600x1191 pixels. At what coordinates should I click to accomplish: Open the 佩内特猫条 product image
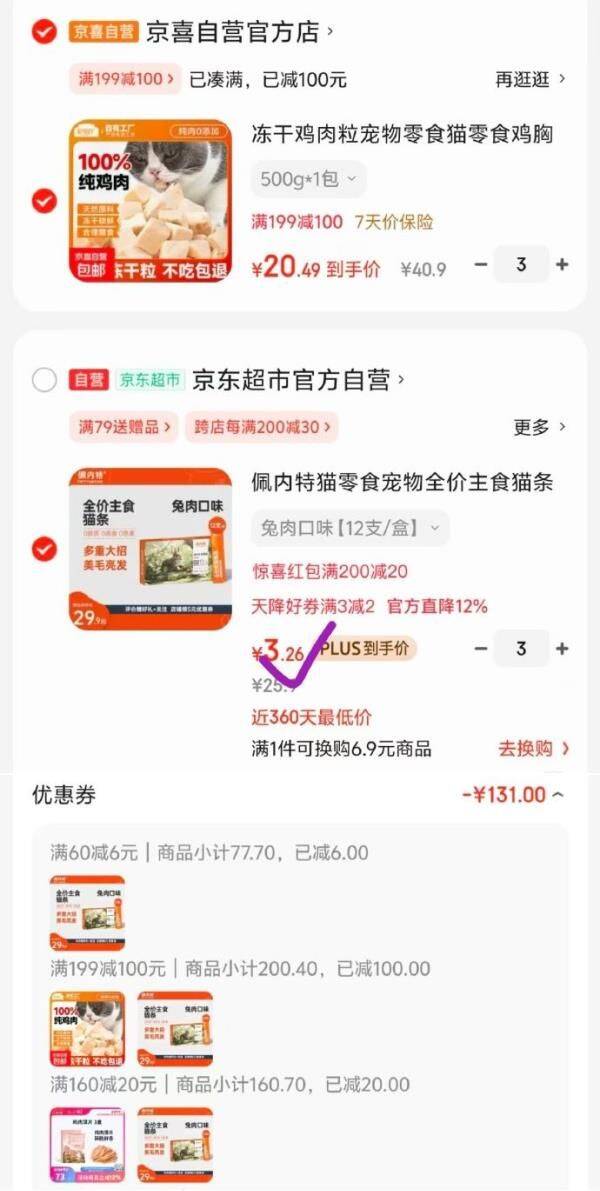point(150,549)
